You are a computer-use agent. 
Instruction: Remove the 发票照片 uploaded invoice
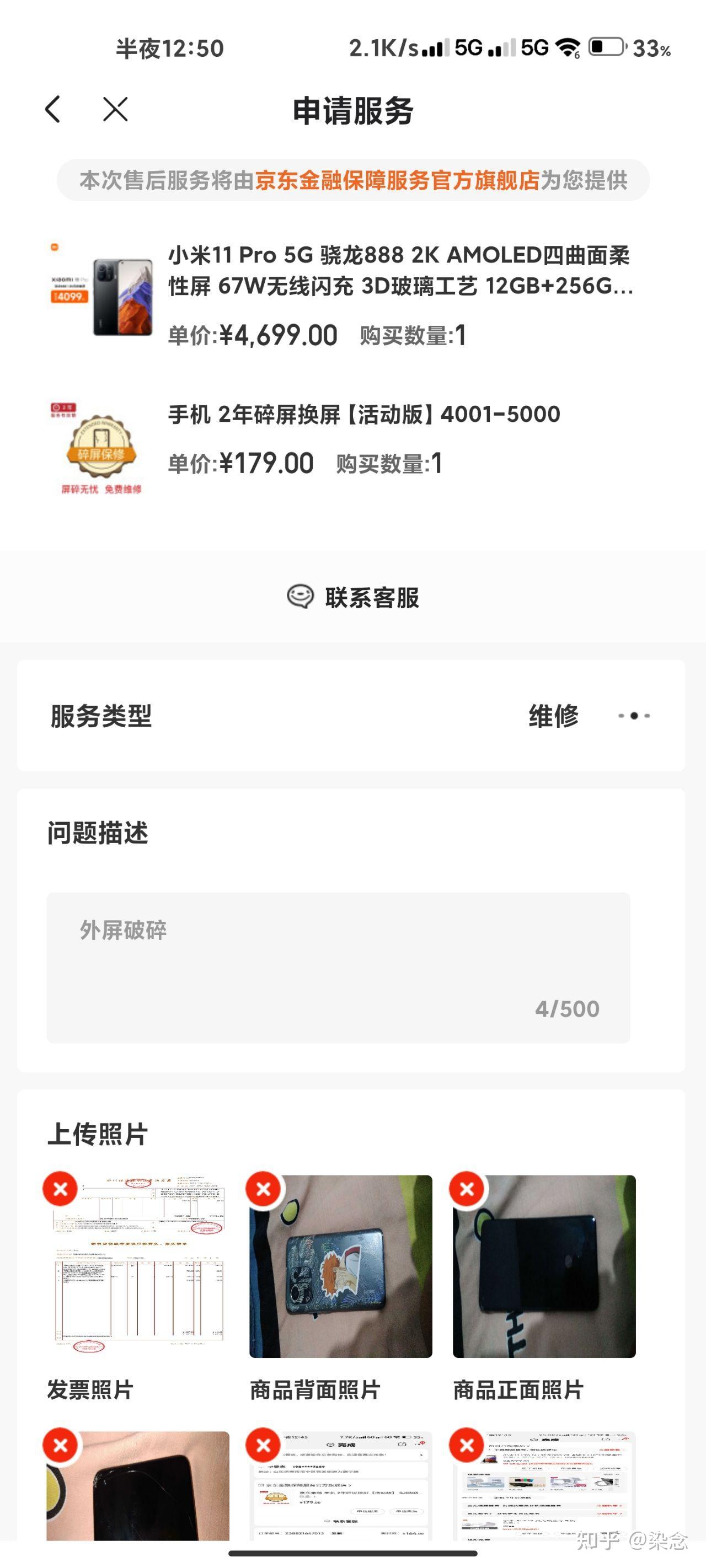point(60,1188)
